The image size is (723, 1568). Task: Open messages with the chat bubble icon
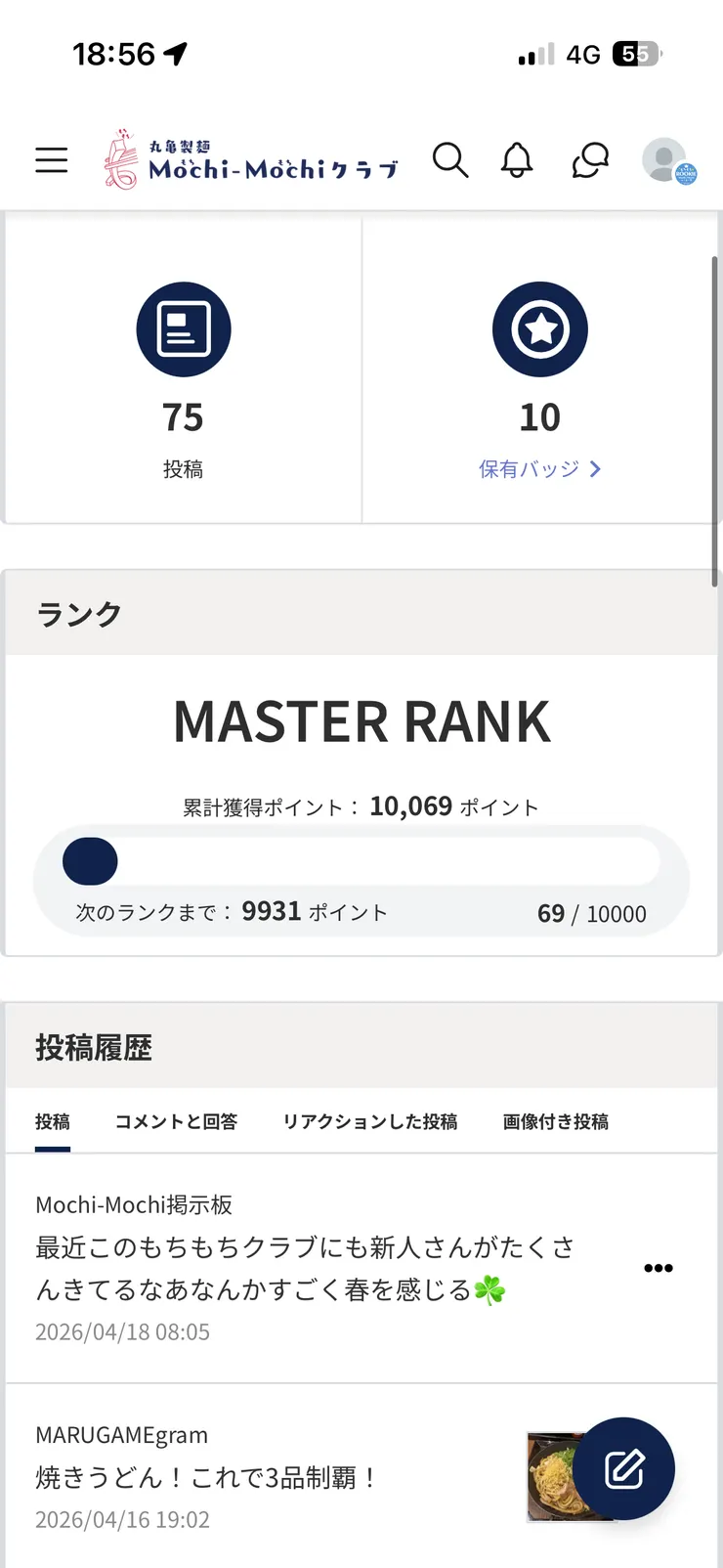pos(588,160)
